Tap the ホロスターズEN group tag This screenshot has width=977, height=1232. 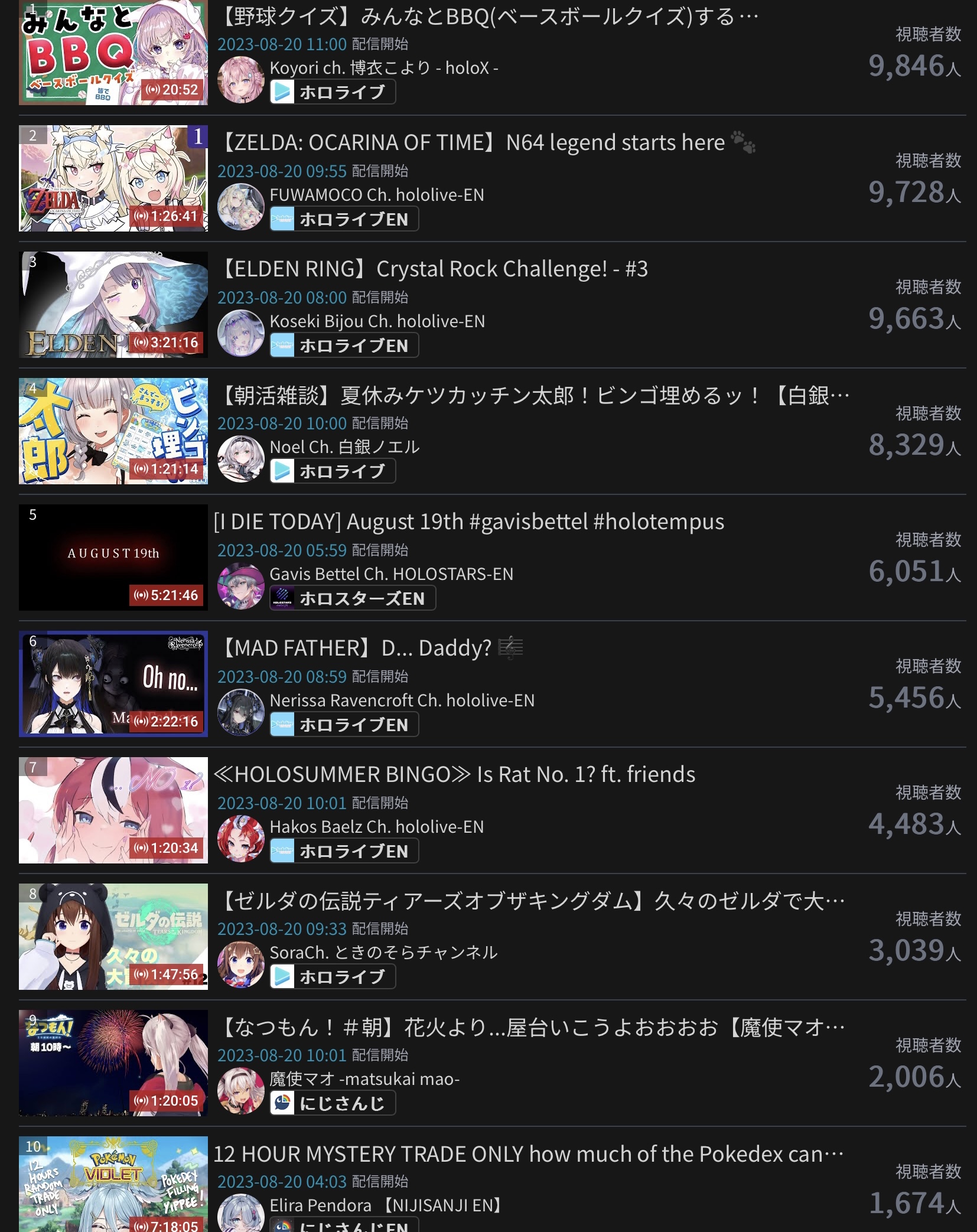coord(353,598)
